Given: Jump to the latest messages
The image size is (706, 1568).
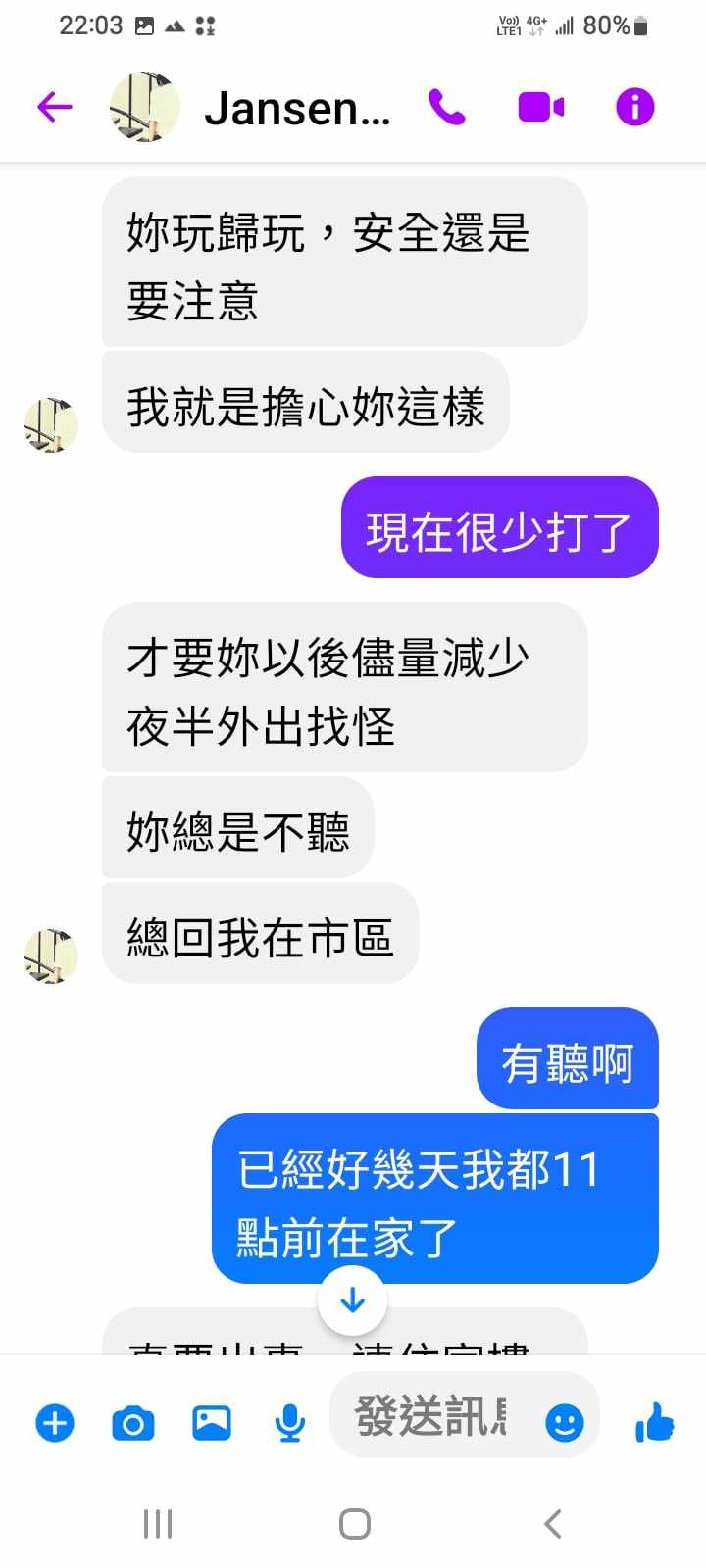Looking at the screenshot, I should tap(353, 1300).
